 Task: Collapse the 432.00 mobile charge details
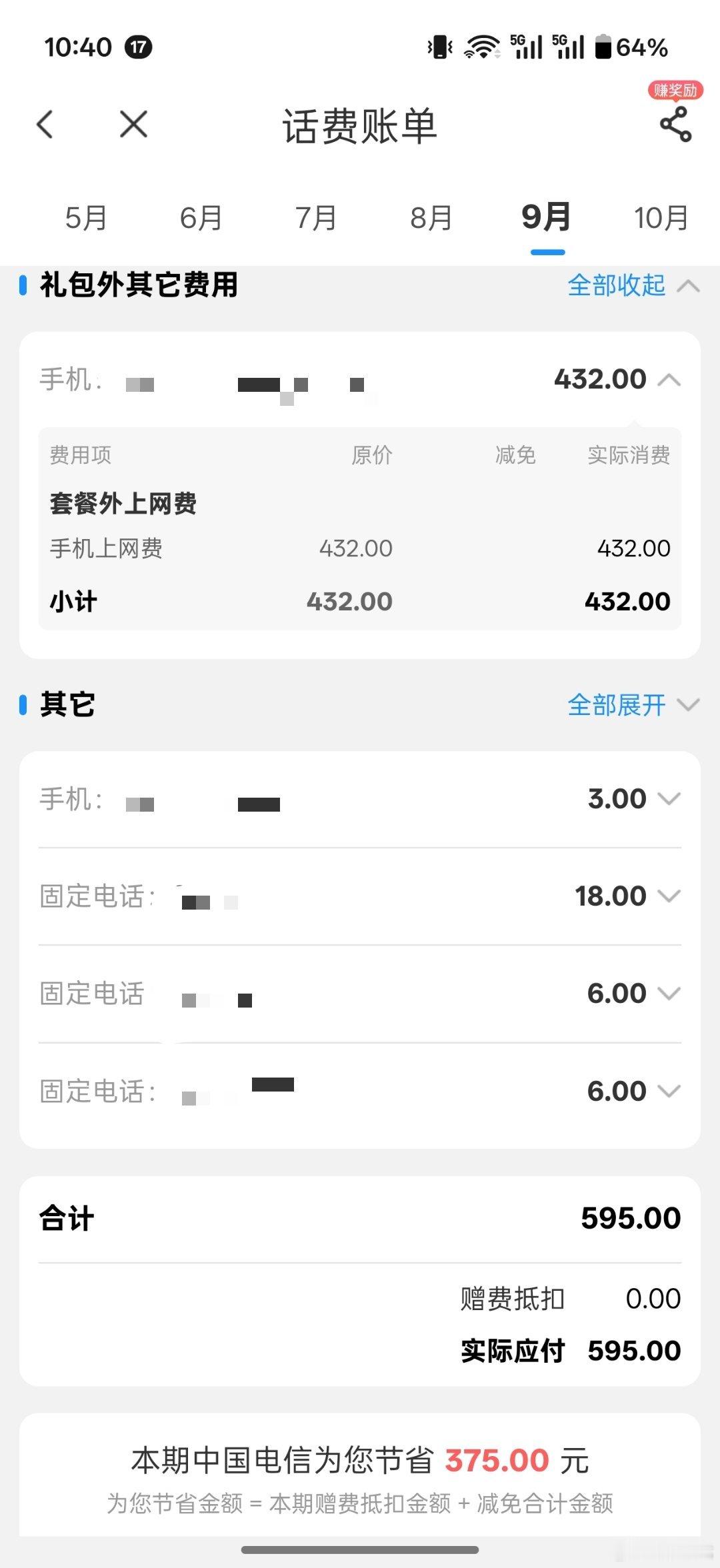click(670, 379)
